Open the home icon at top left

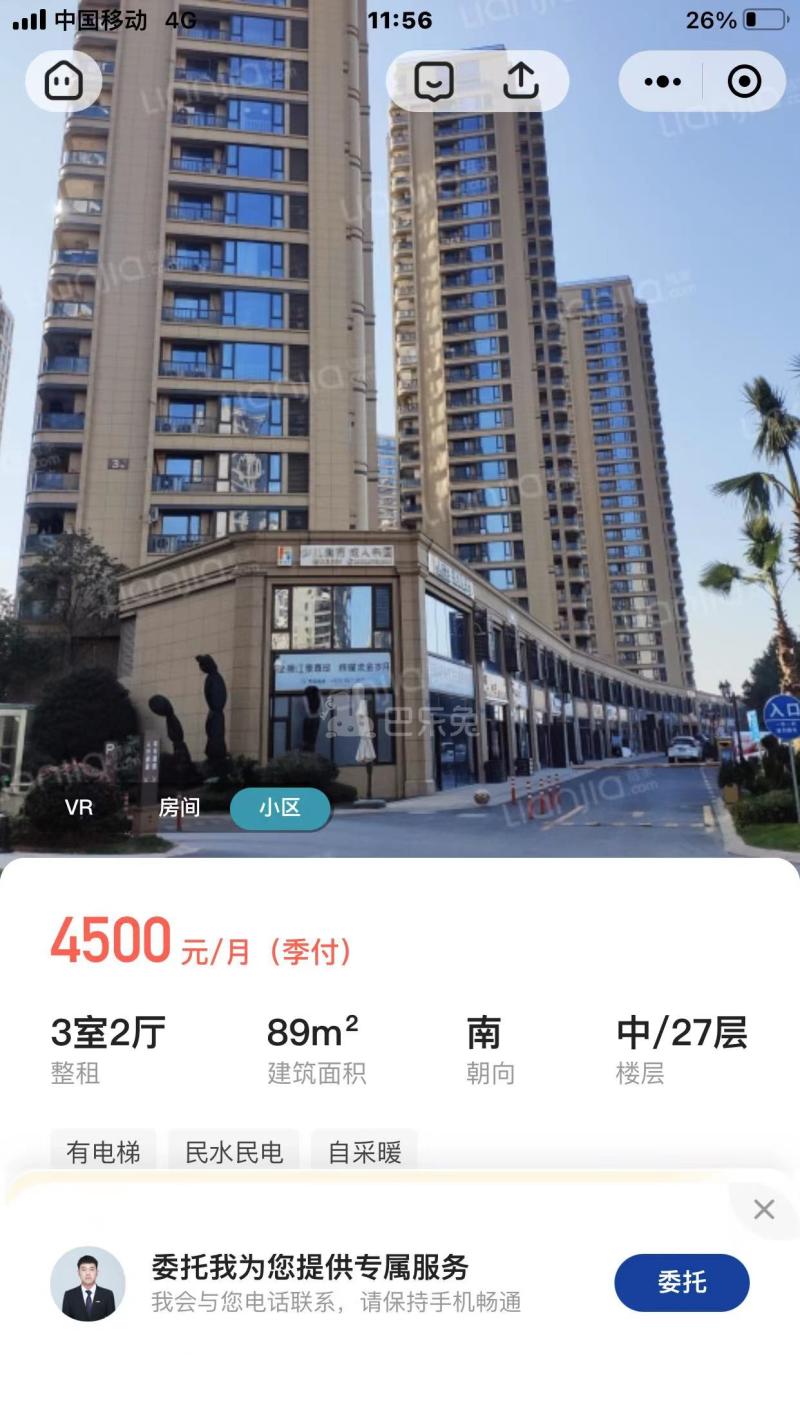tap(62, 81)
